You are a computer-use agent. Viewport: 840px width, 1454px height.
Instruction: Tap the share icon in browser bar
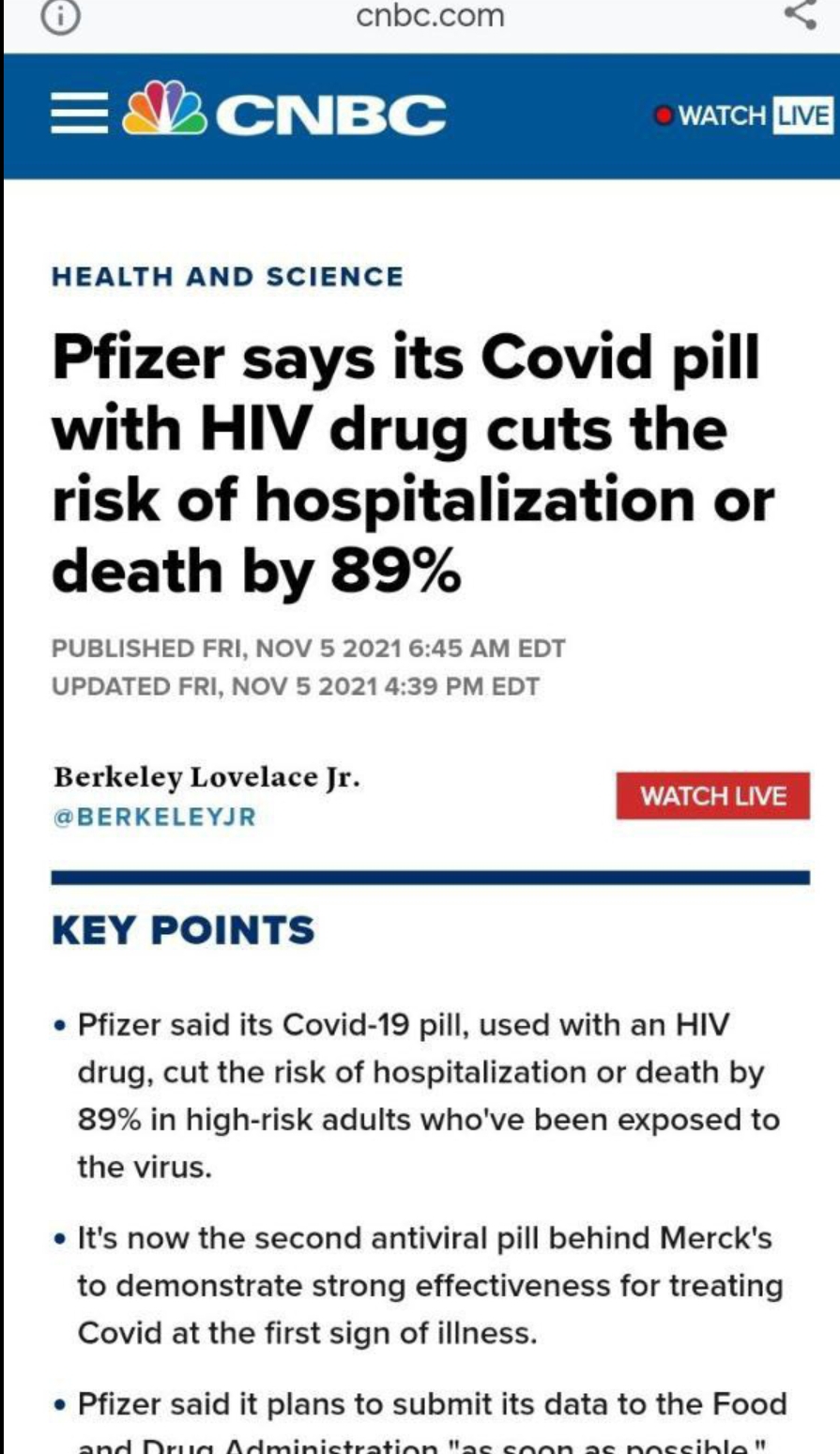799,14
